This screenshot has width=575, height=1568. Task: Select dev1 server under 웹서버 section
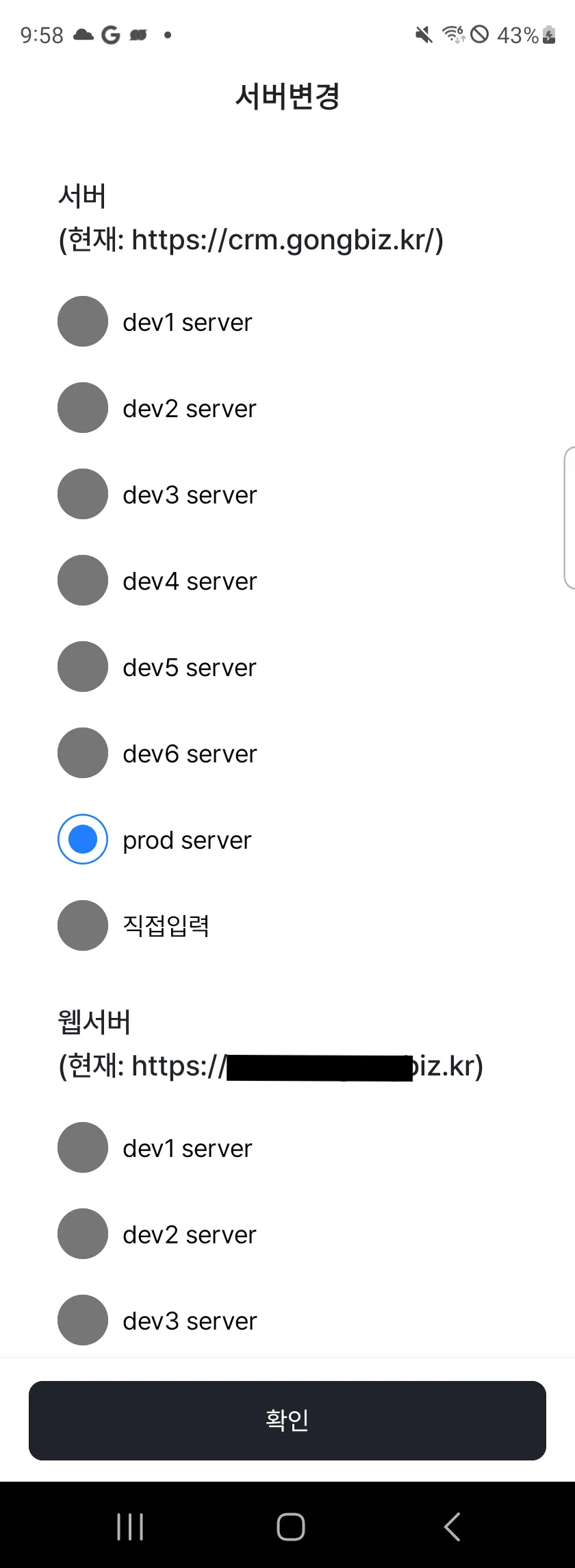click(83, 1147)
